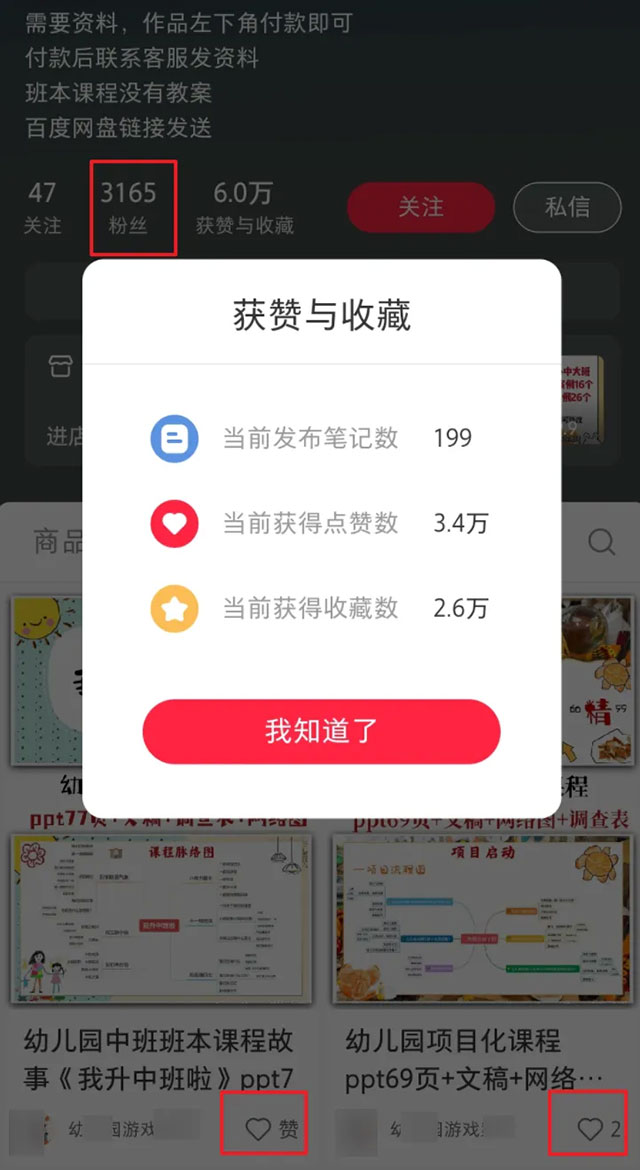Search this profile's notes
The height and width of the screenshot is (1170, 640).
[x=602, y=543]
